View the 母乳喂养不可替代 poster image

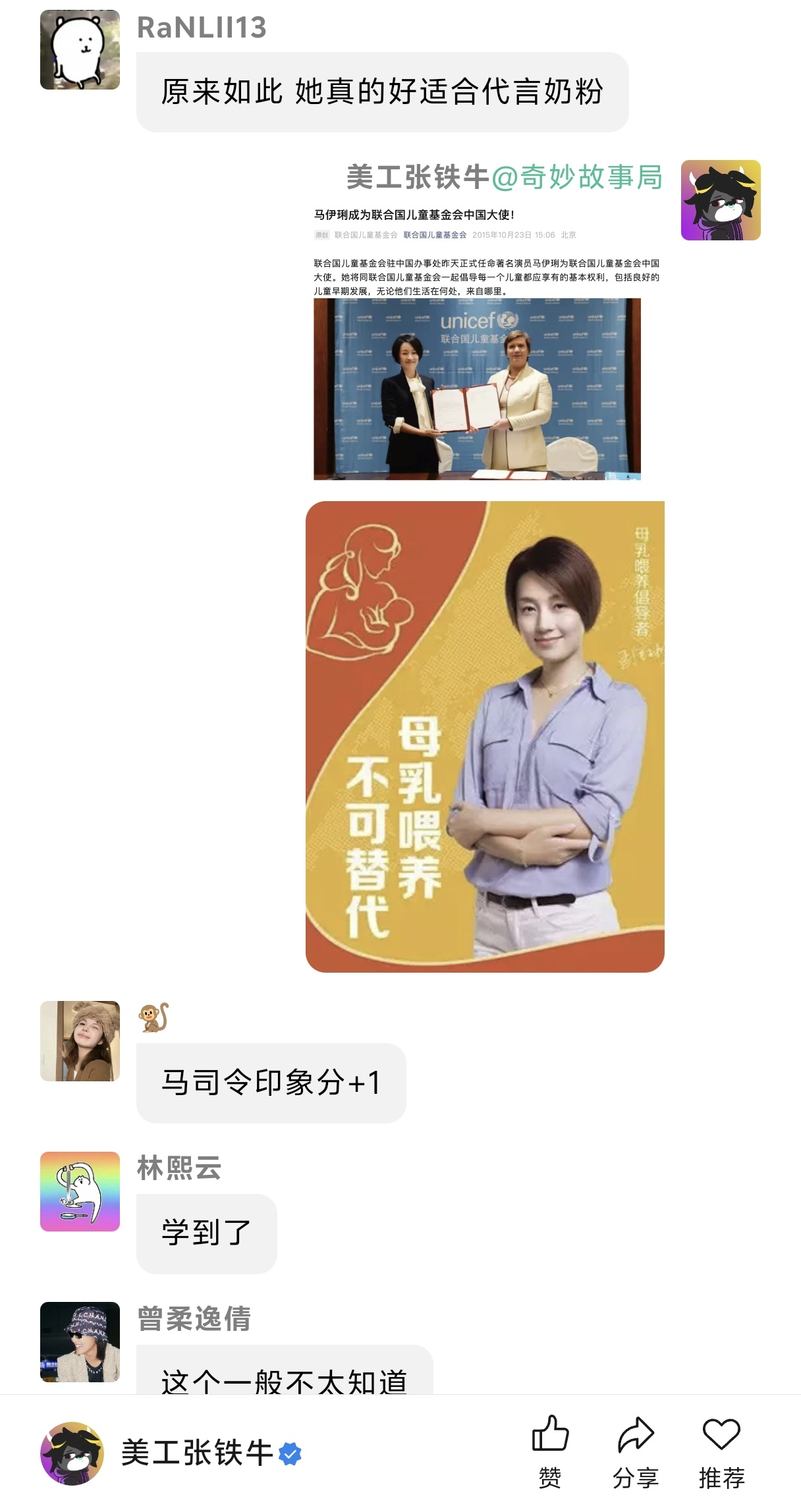[x=485, y=736]
